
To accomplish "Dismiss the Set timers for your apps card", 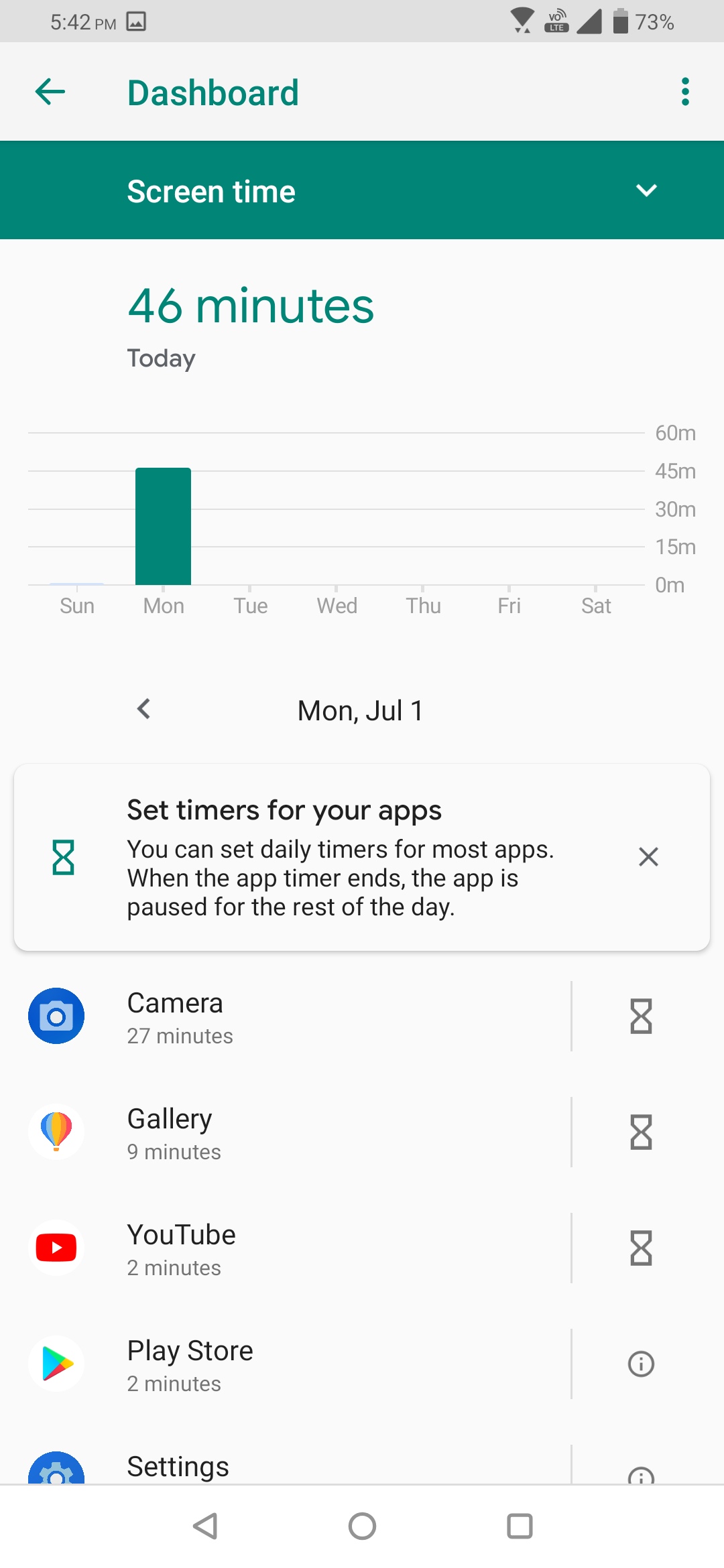I will (648, 857).
